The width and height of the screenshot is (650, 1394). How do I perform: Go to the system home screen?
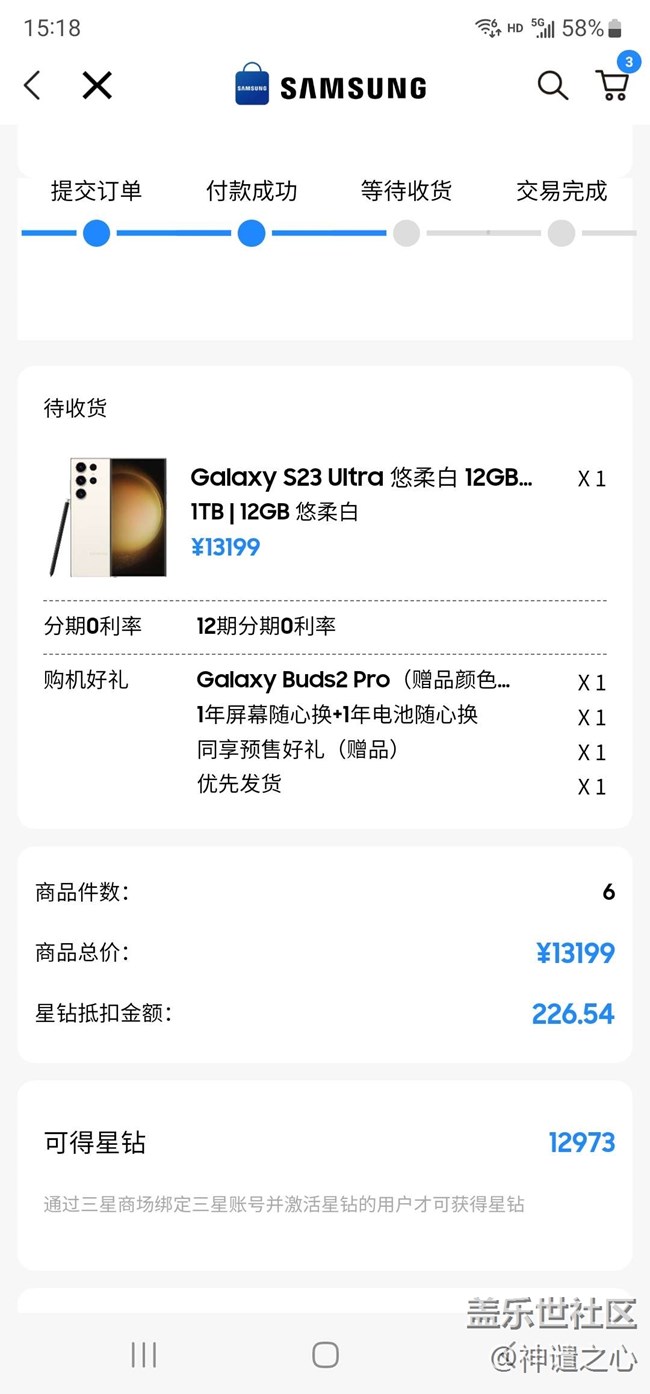click(325, 1354)
